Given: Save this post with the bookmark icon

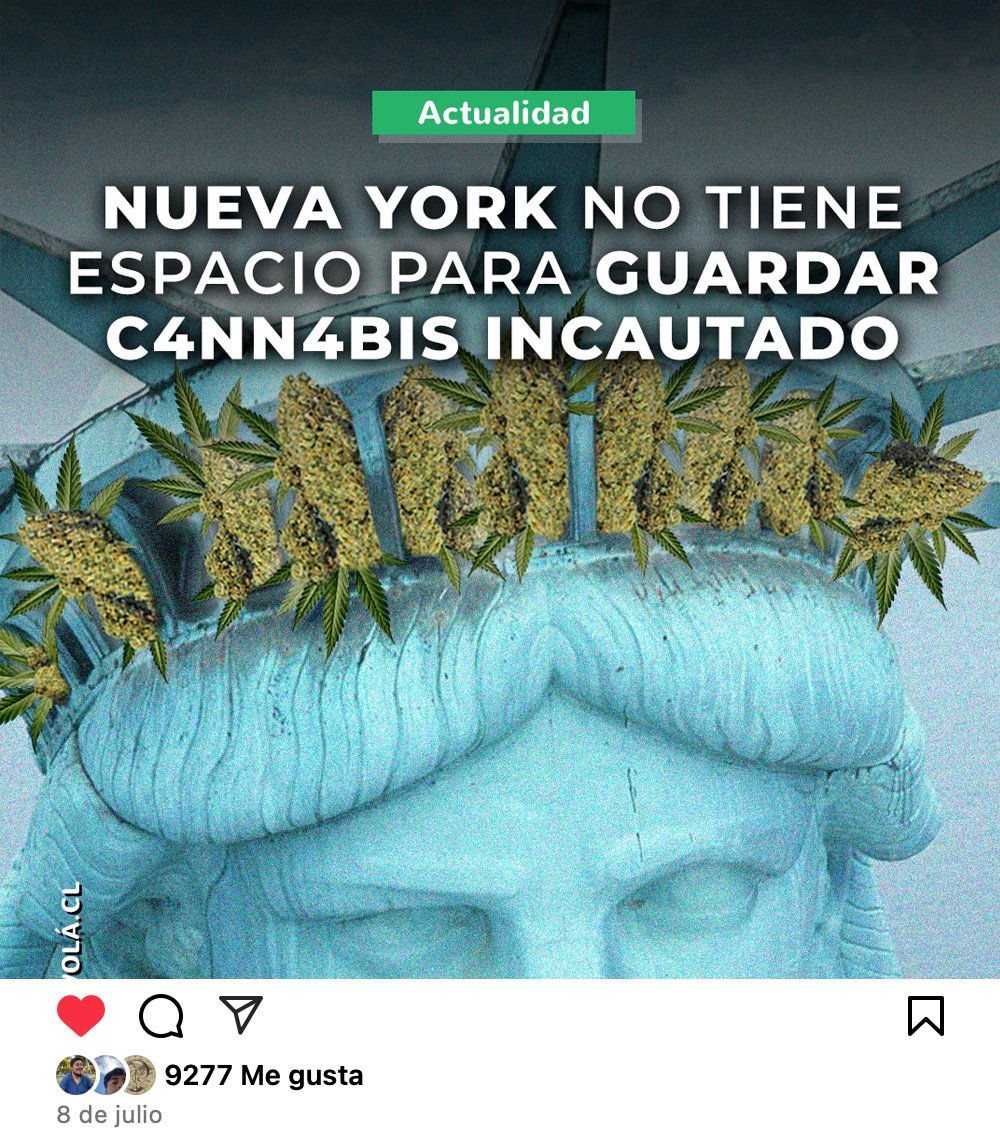Looking at the screenshot, I should [x=925, y=1016].
